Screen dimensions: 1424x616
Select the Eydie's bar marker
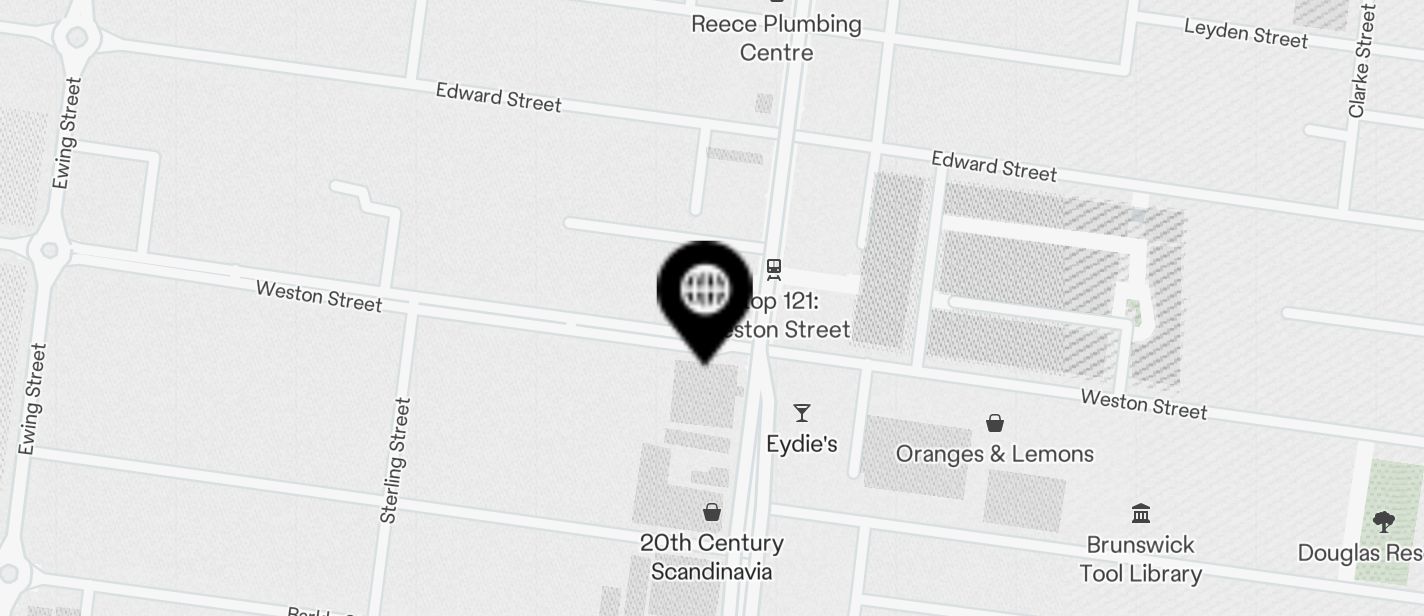click(x=801, y=413)
